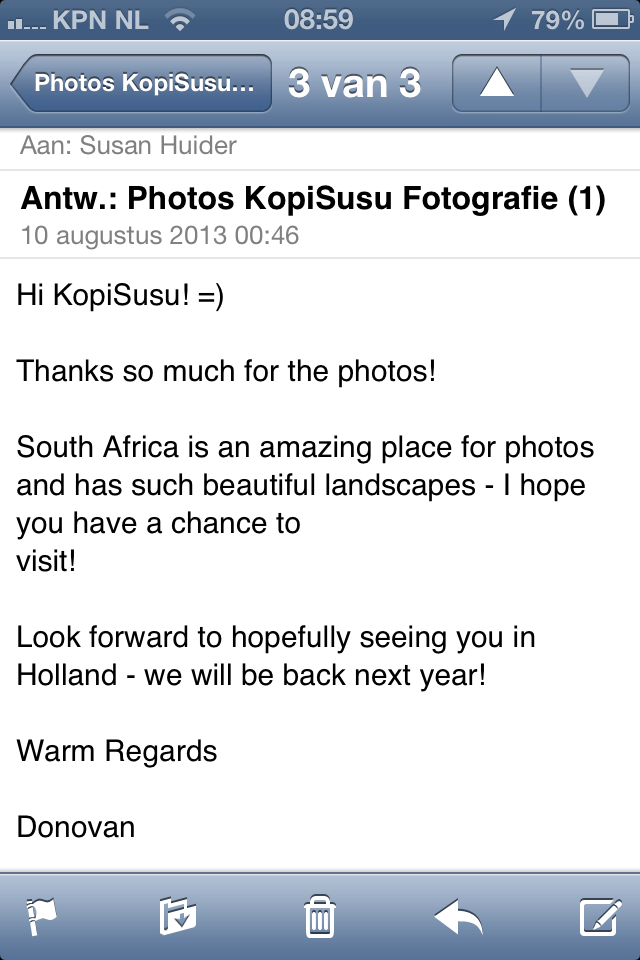
Task: Delete this email with the trash icon
Action: point(319,916)
